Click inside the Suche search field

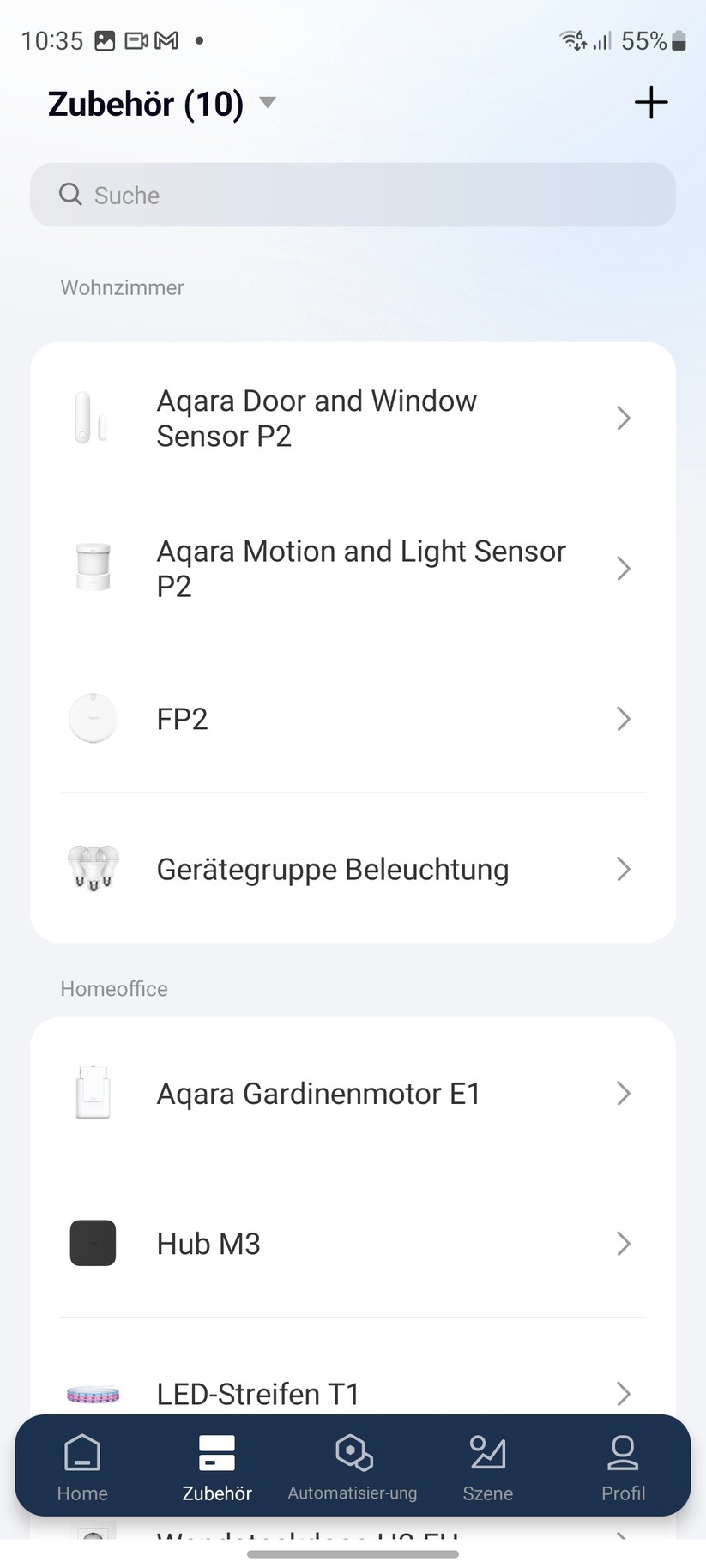click(257, 195)
